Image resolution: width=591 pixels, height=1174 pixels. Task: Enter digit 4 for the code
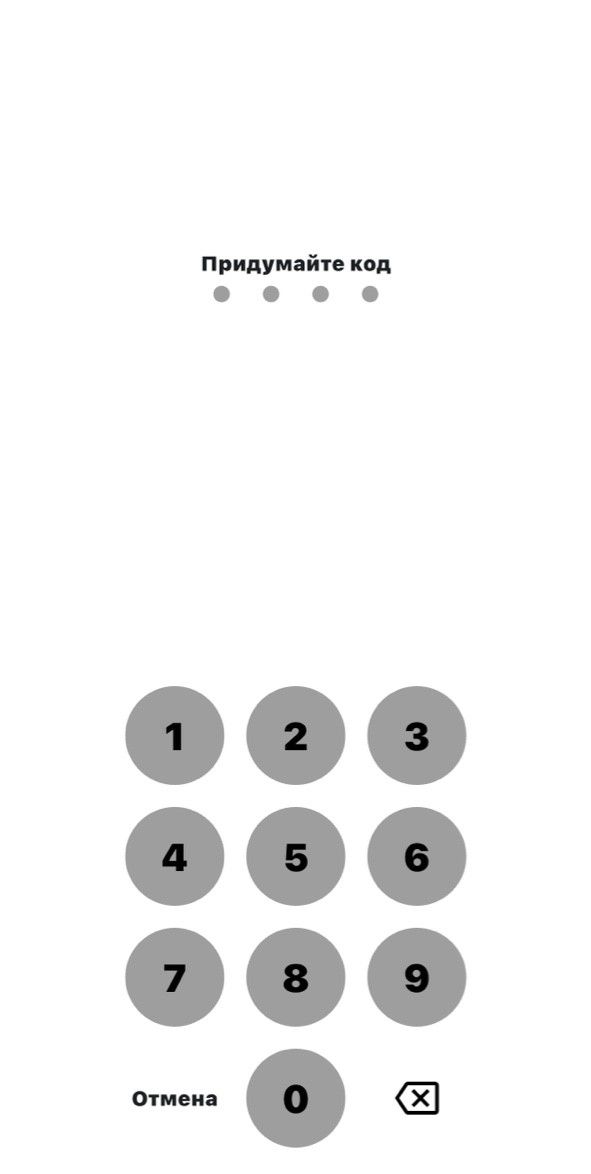[175, 857]
